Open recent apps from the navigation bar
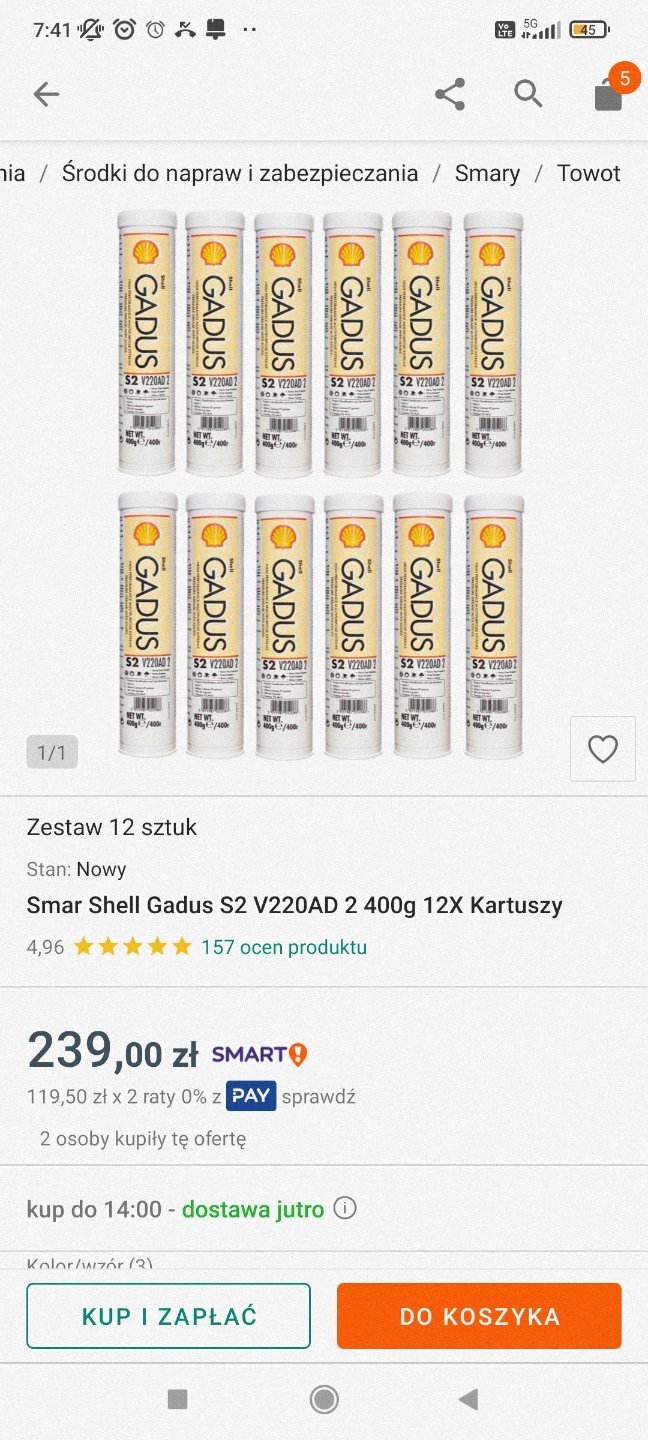Image resolution: width=648 pixels, height=1440 pixels. (177, 1399)
